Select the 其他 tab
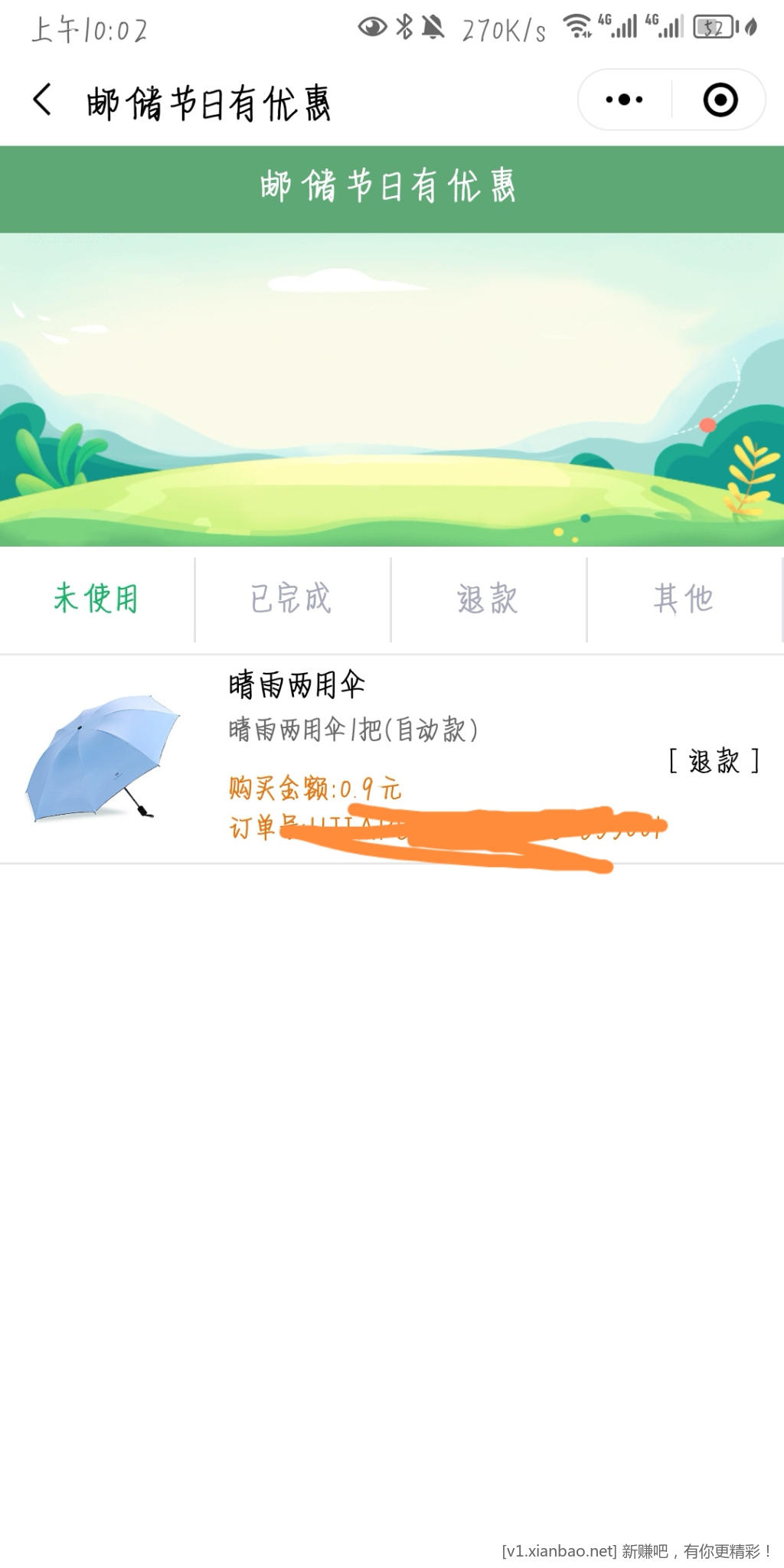This screenshot has width=784, height=1568. (x=684, y=599)
